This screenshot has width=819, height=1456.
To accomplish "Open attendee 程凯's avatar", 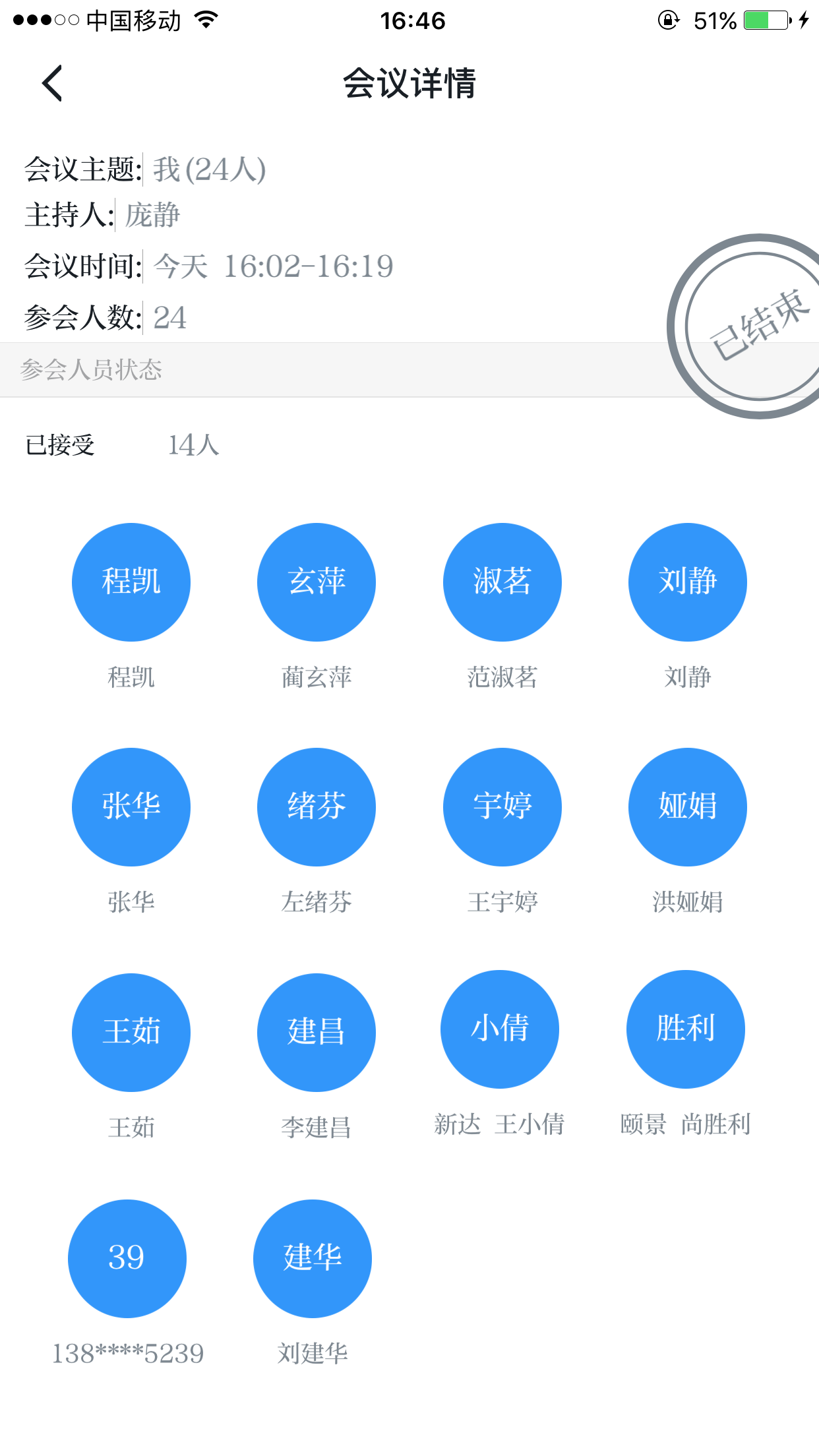I will (131, 582).
